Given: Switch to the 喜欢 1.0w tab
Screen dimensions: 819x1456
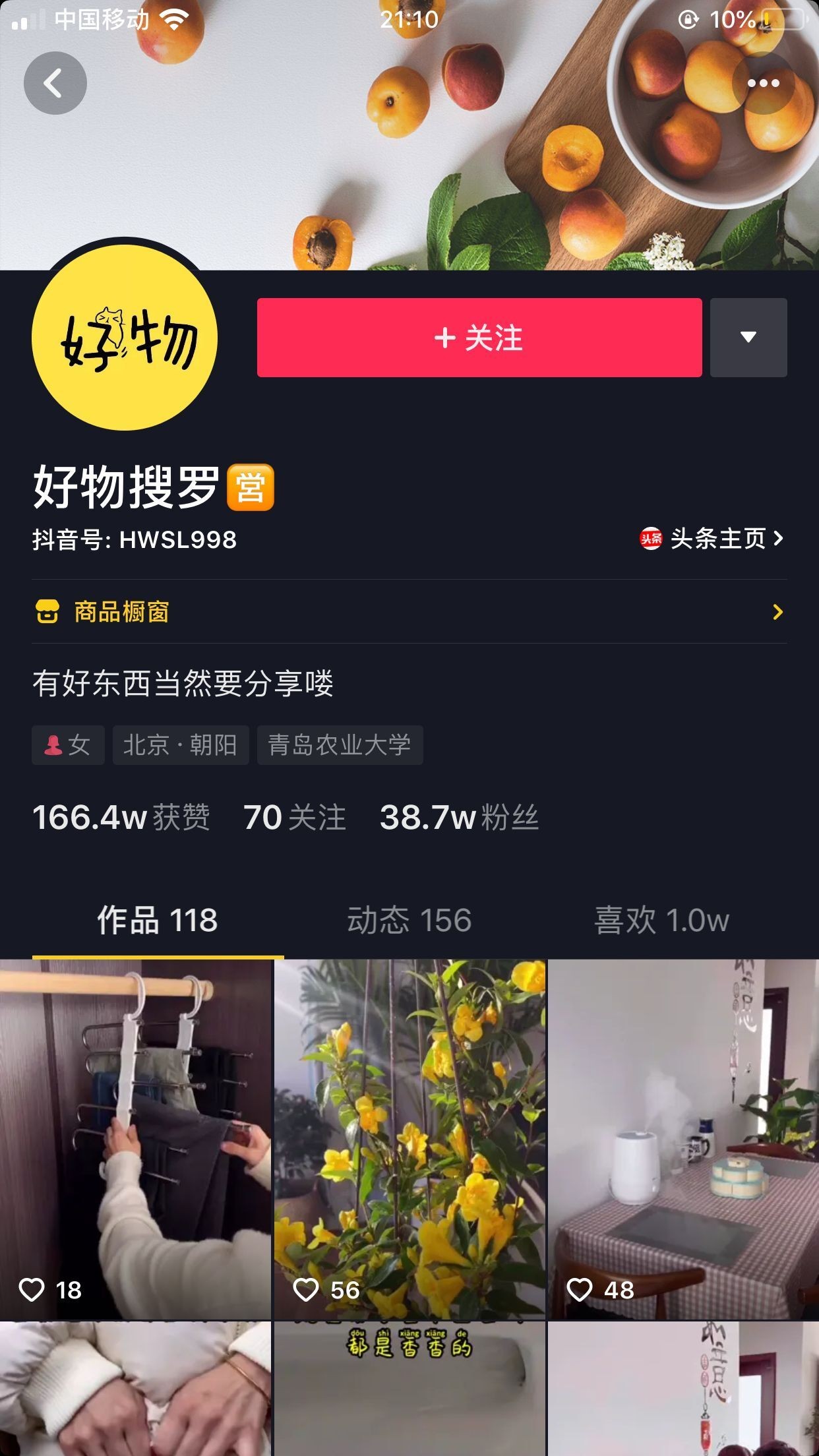Looking at the screenshot, I should 661,920.
